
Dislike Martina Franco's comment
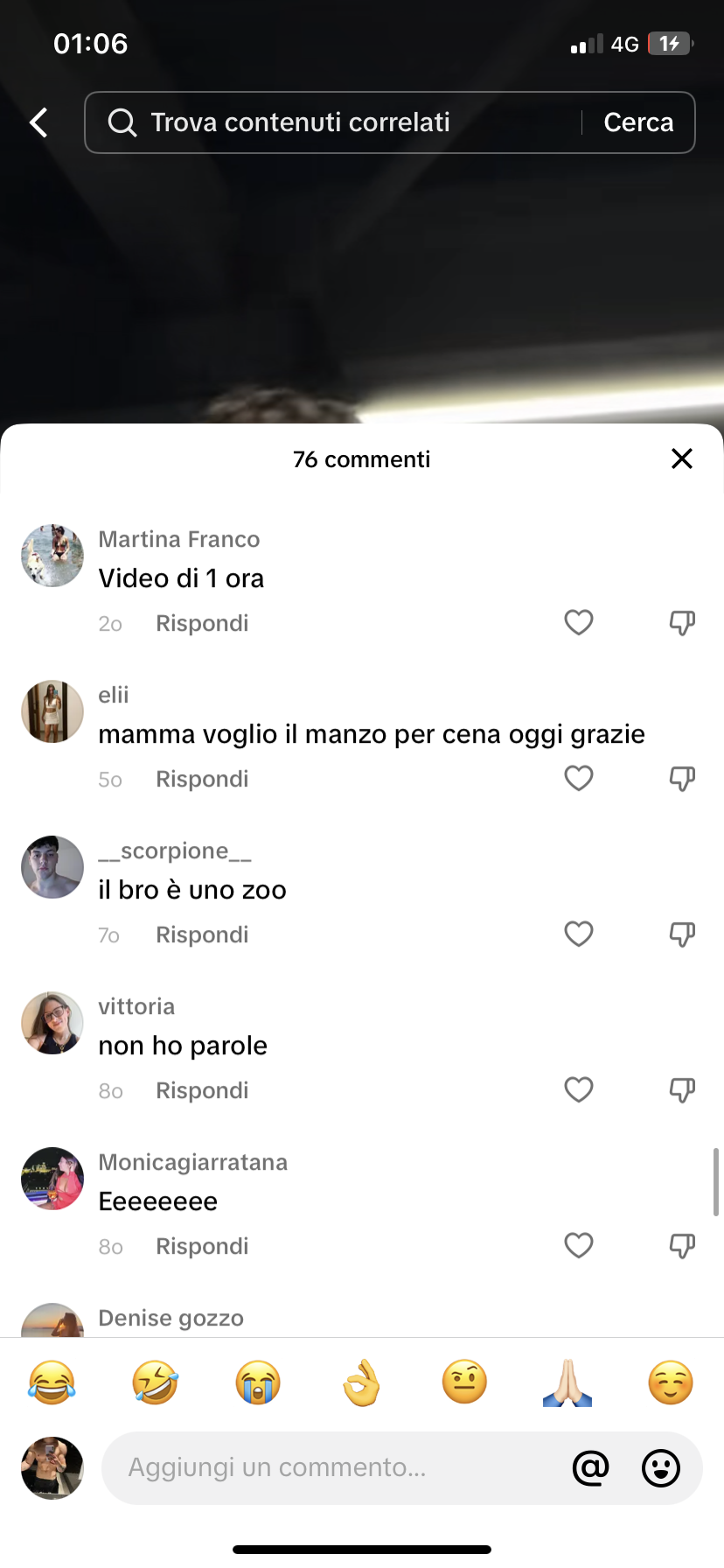[x=682, y=623]
